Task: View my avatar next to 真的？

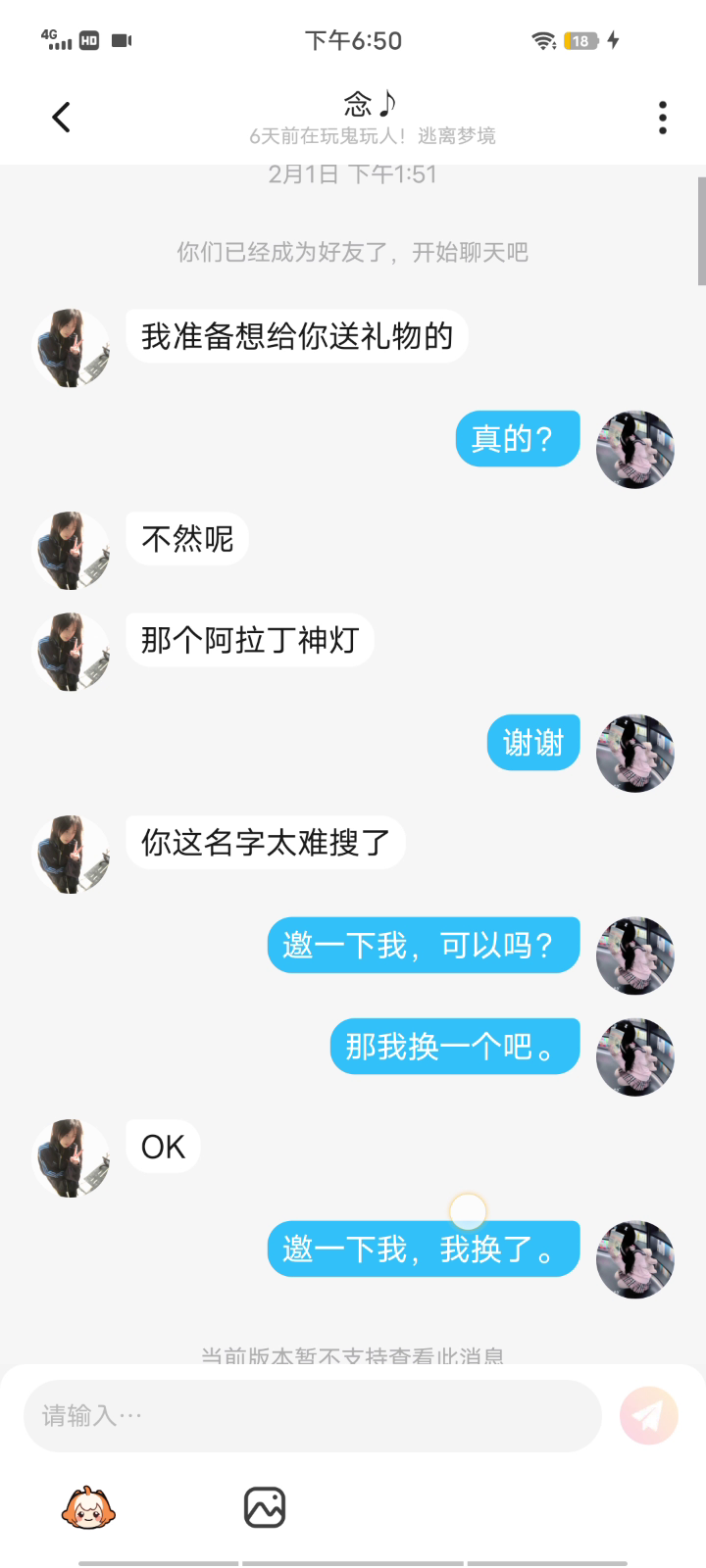Action: pyautogui.click(x=635, y=450)
